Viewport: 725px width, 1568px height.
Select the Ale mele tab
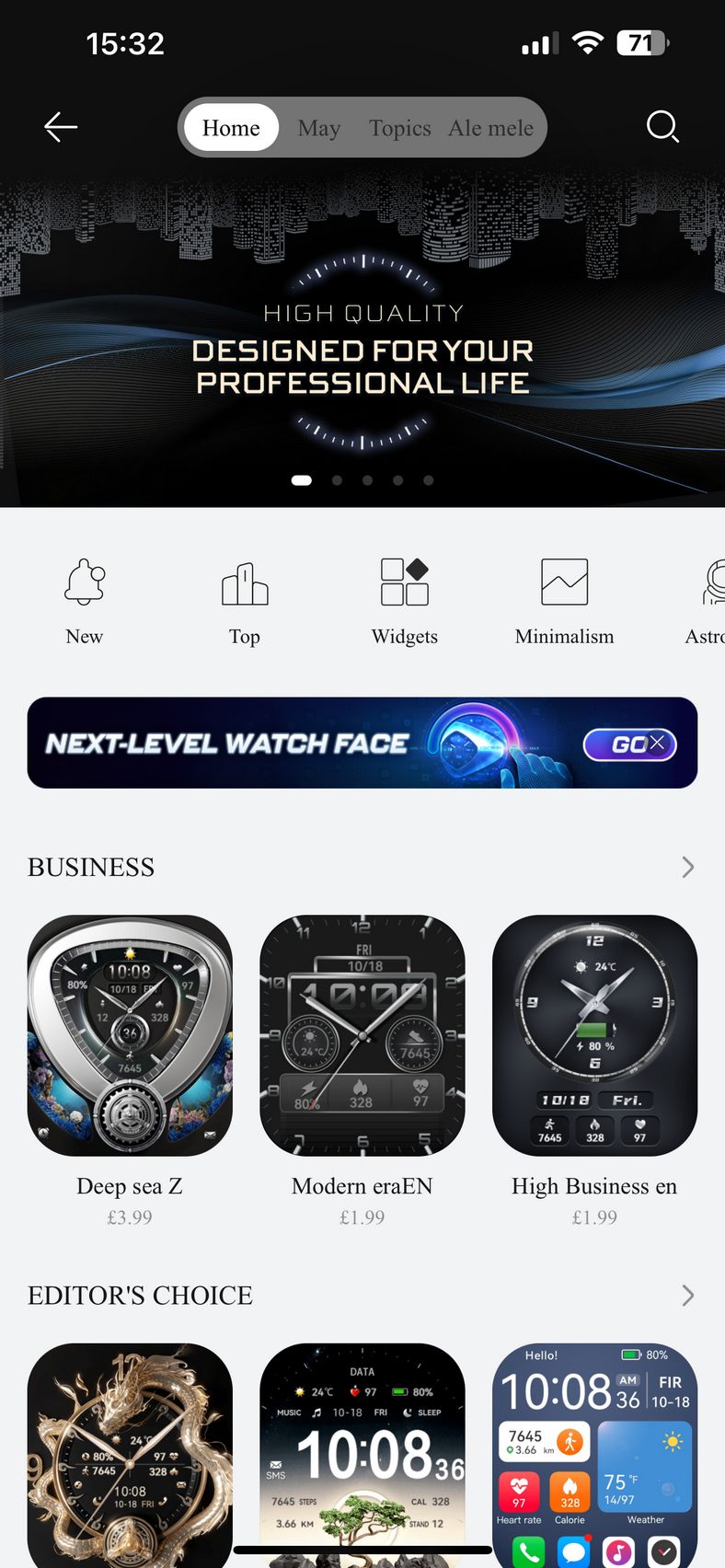pyautogui.click(x=490, y=128)
